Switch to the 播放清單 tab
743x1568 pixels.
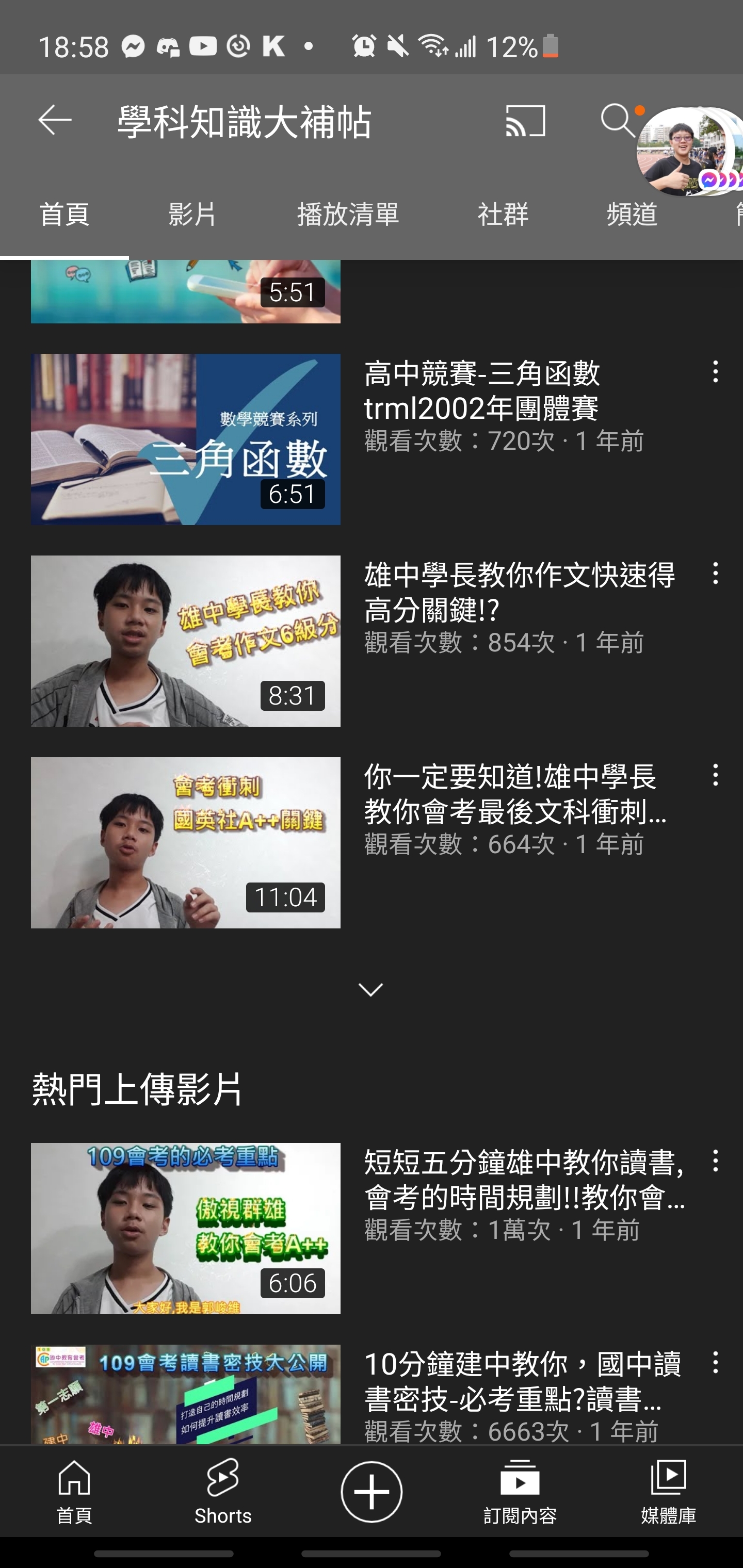348,214
